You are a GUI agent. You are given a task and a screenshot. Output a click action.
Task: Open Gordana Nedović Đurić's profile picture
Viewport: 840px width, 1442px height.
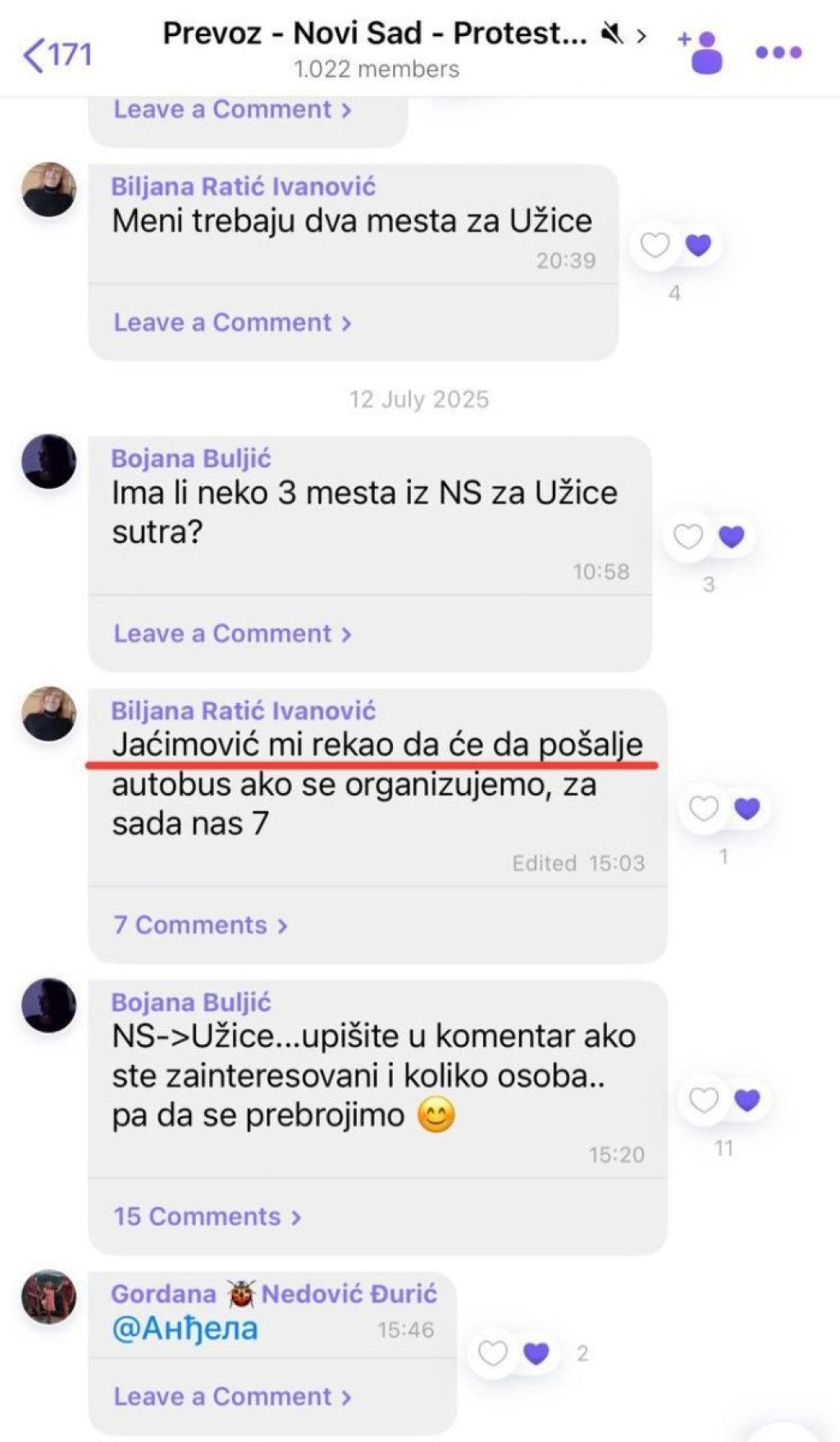click(x=48, y=1298)
